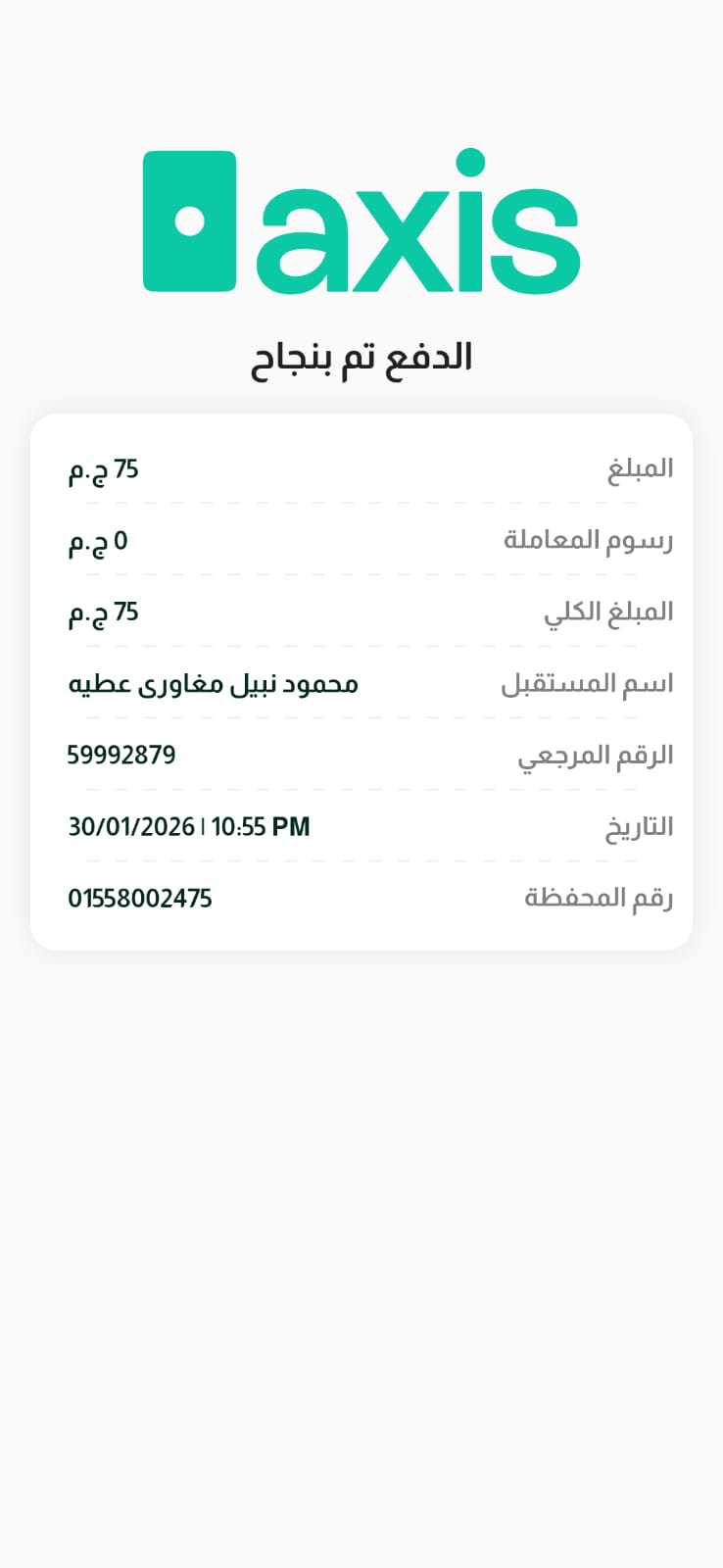Click inside the receipt details card
Screen dimensions: 723x1568
pyautogui.click(x=361, y=681)
